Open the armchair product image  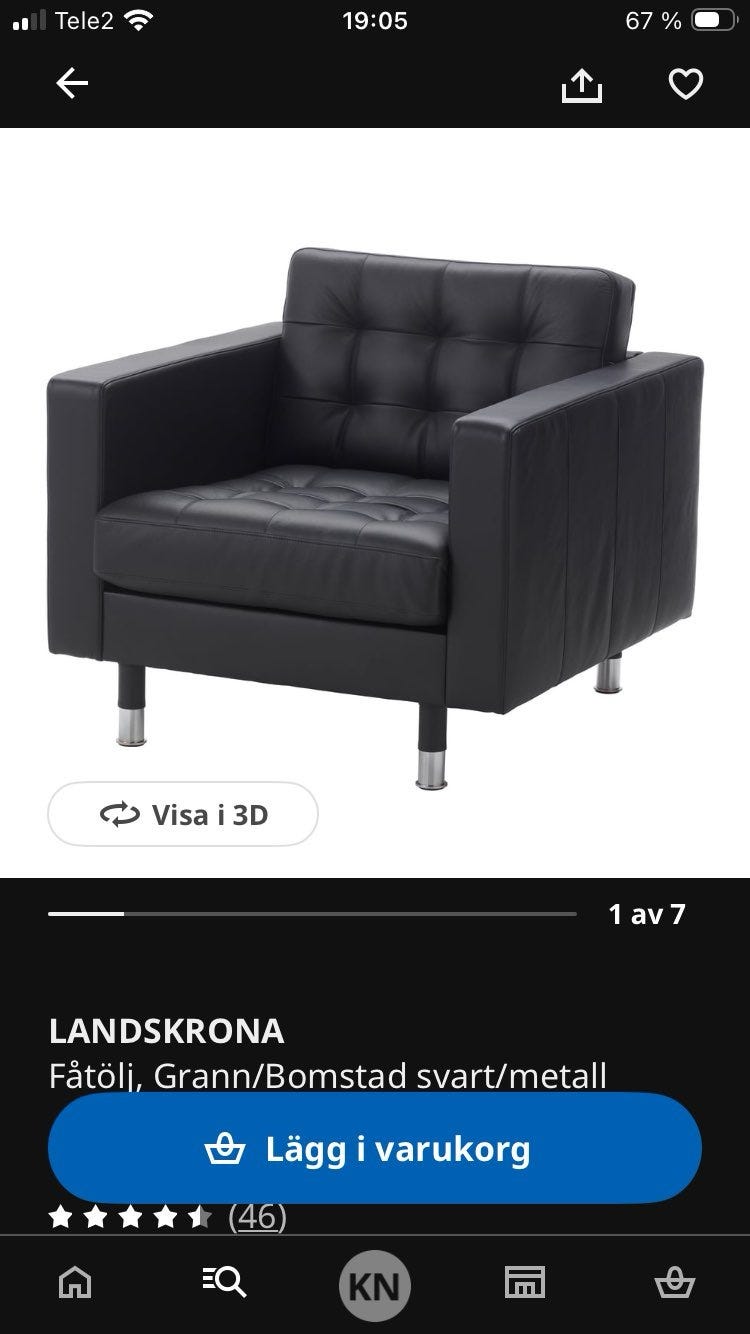point(375,500)
